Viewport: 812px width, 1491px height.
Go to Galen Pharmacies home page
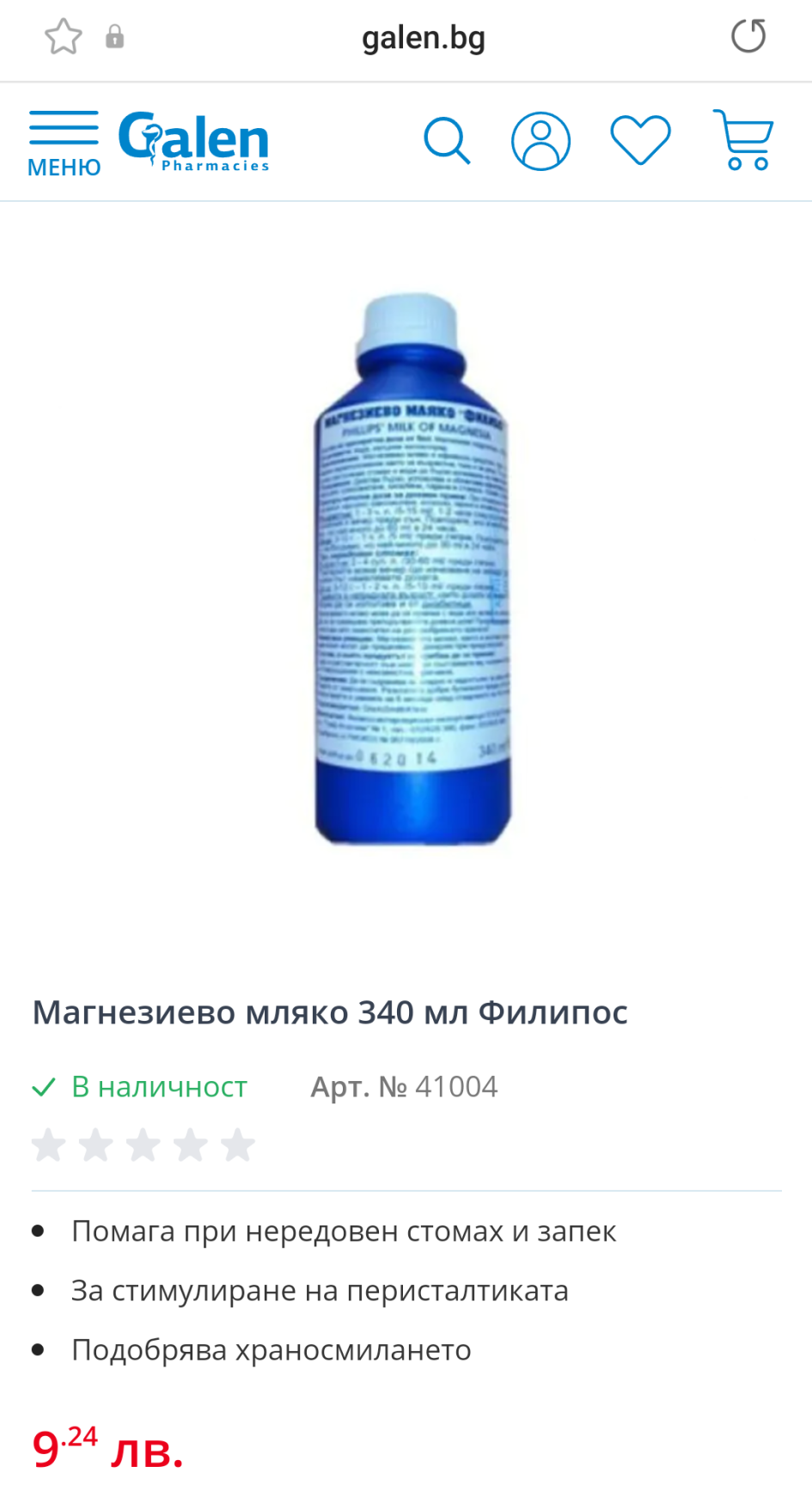(x=194, y=141)
